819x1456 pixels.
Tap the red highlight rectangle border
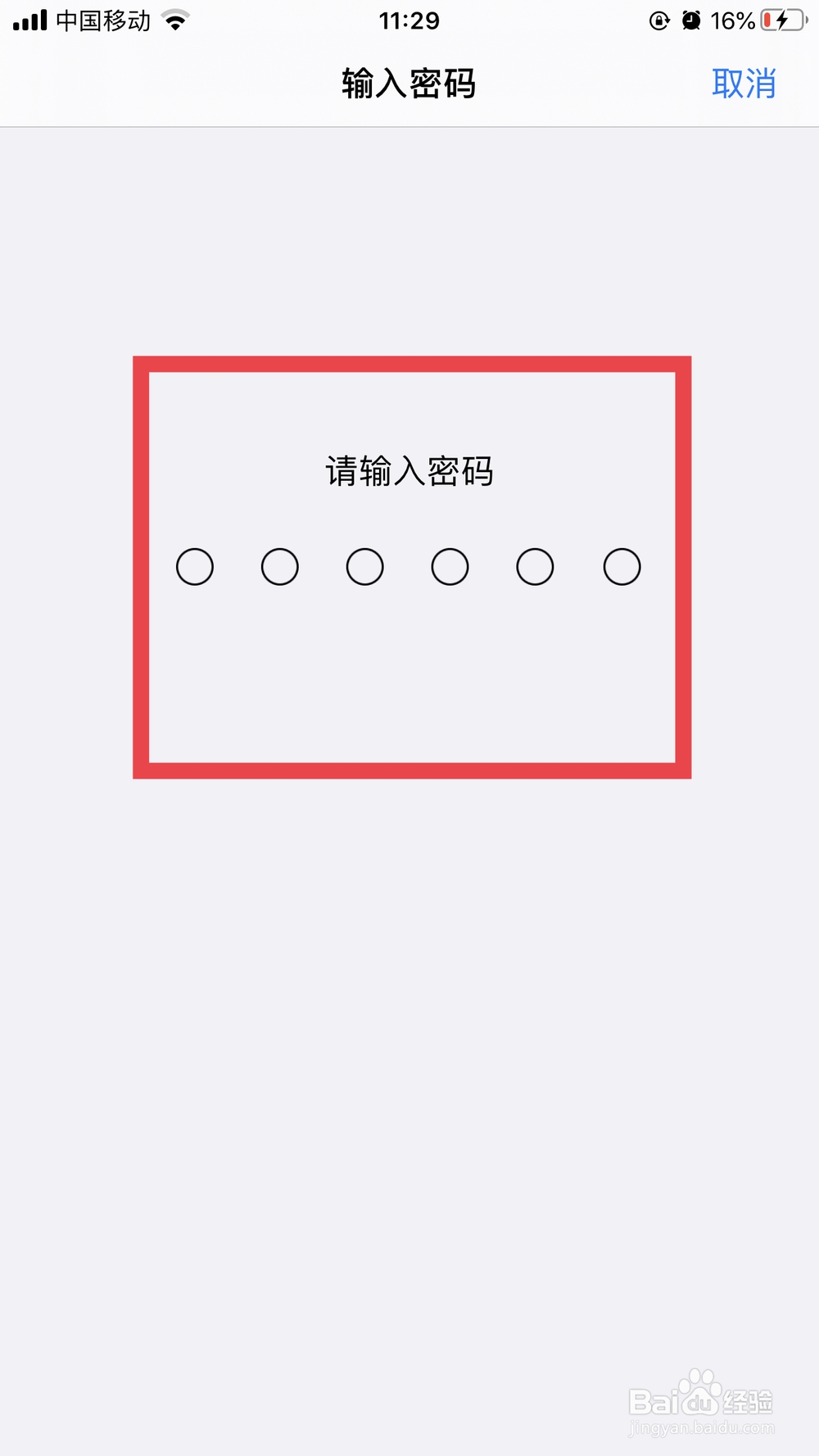[411, 365]
